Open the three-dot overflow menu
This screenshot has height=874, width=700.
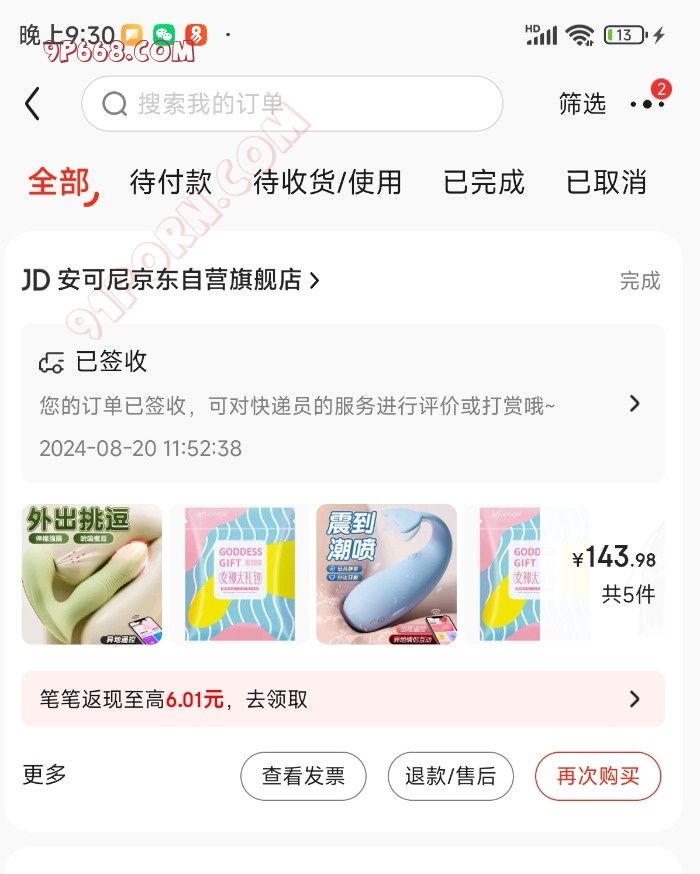pos(646,104)
